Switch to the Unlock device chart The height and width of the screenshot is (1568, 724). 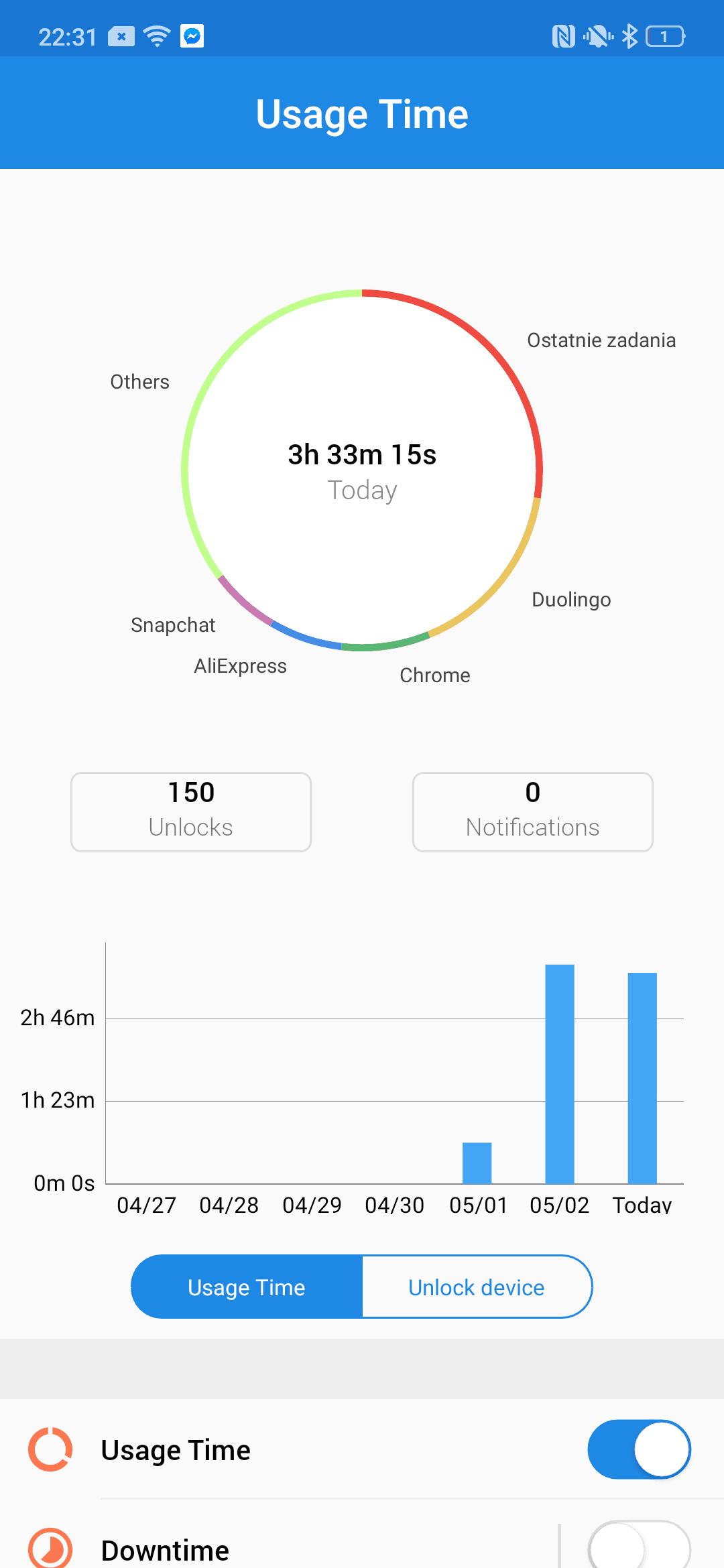point(477,1287)
